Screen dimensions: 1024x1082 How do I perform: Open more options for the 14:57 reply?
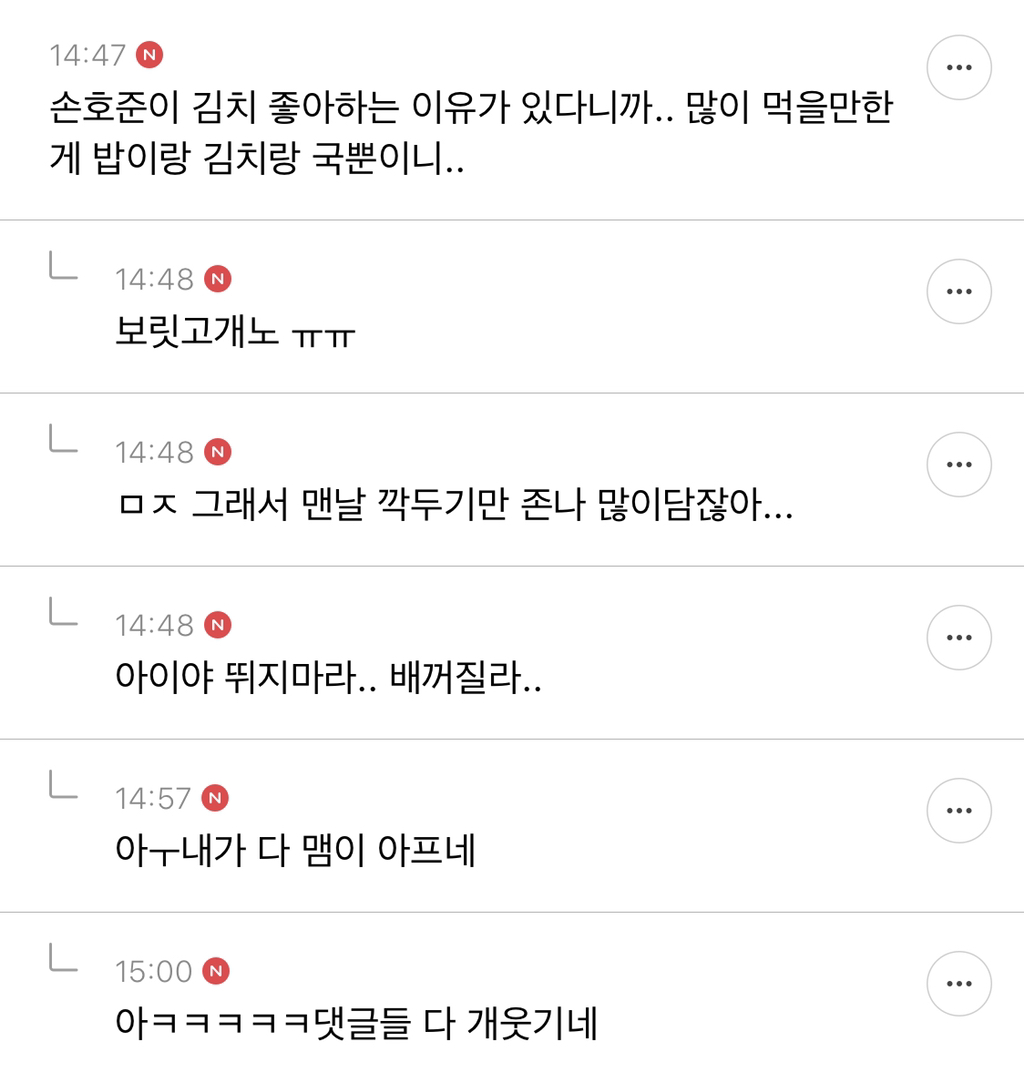(x=959, y=811)
